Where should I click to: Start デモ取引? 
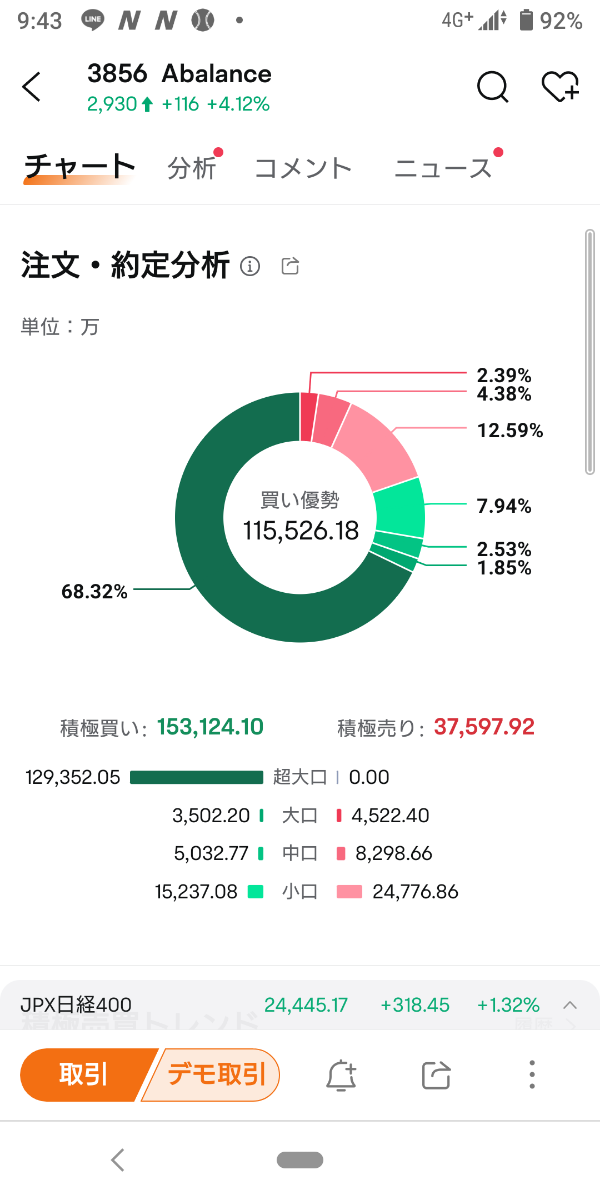[215, 1075]
